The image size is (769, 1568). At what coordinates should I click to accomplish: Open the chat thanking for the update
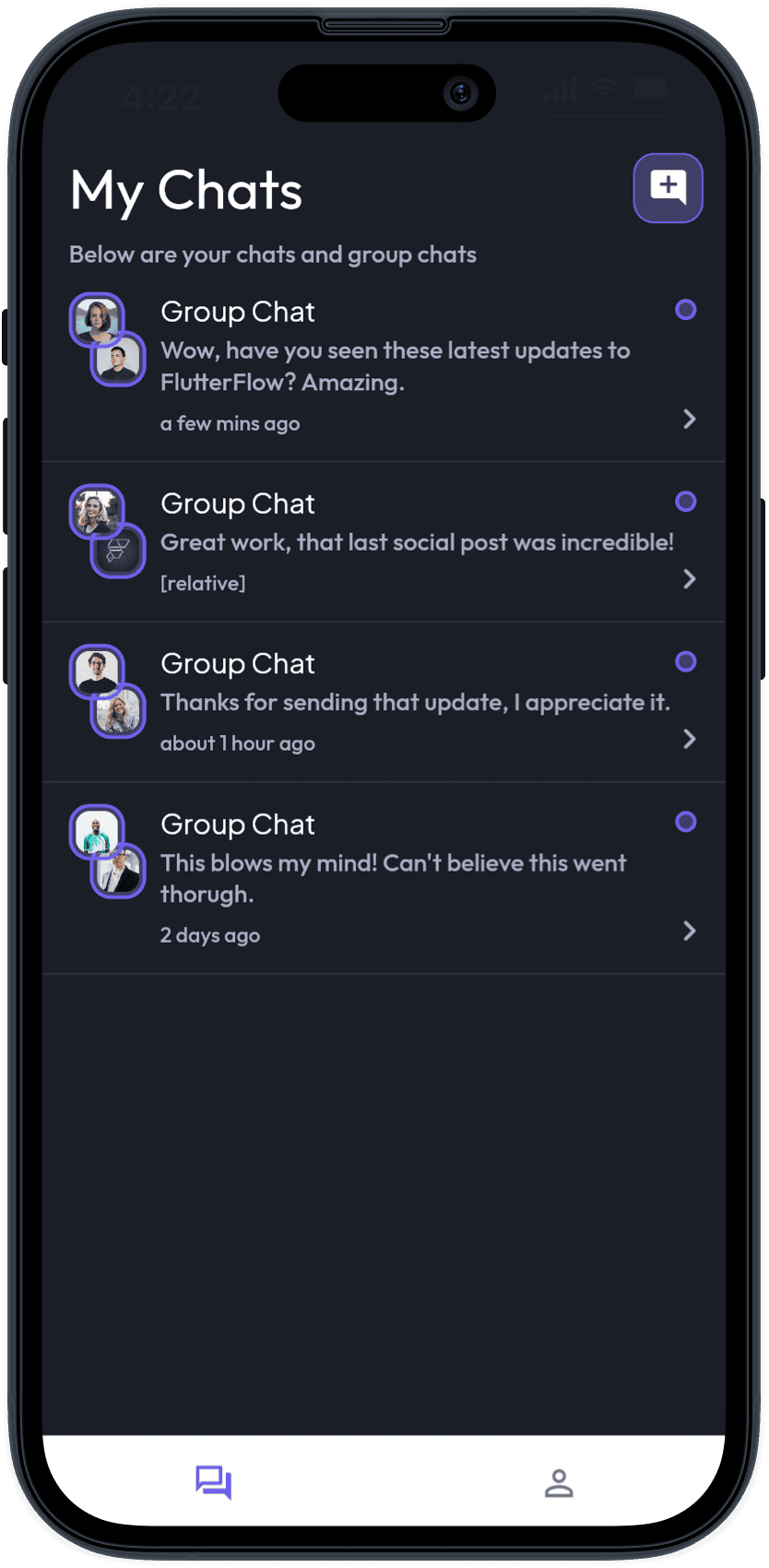tap(395, 703)
